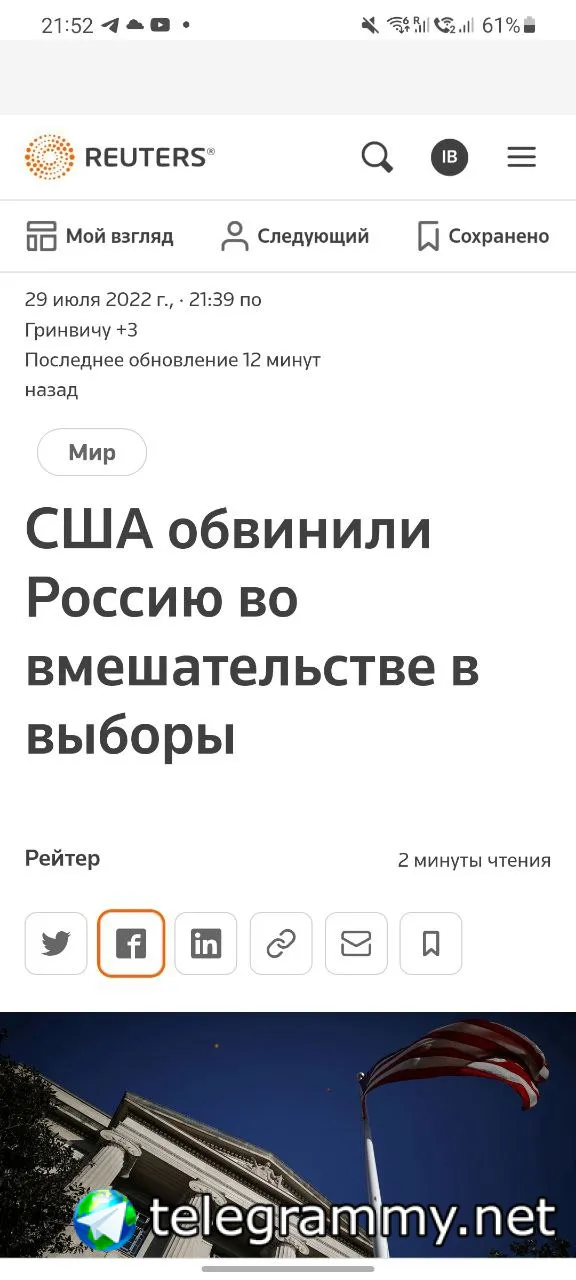Image resolution: width=576 pixels, height=1280 pixels.
Task: Open the IB profile avatar
Action: [x=449, y=157]
